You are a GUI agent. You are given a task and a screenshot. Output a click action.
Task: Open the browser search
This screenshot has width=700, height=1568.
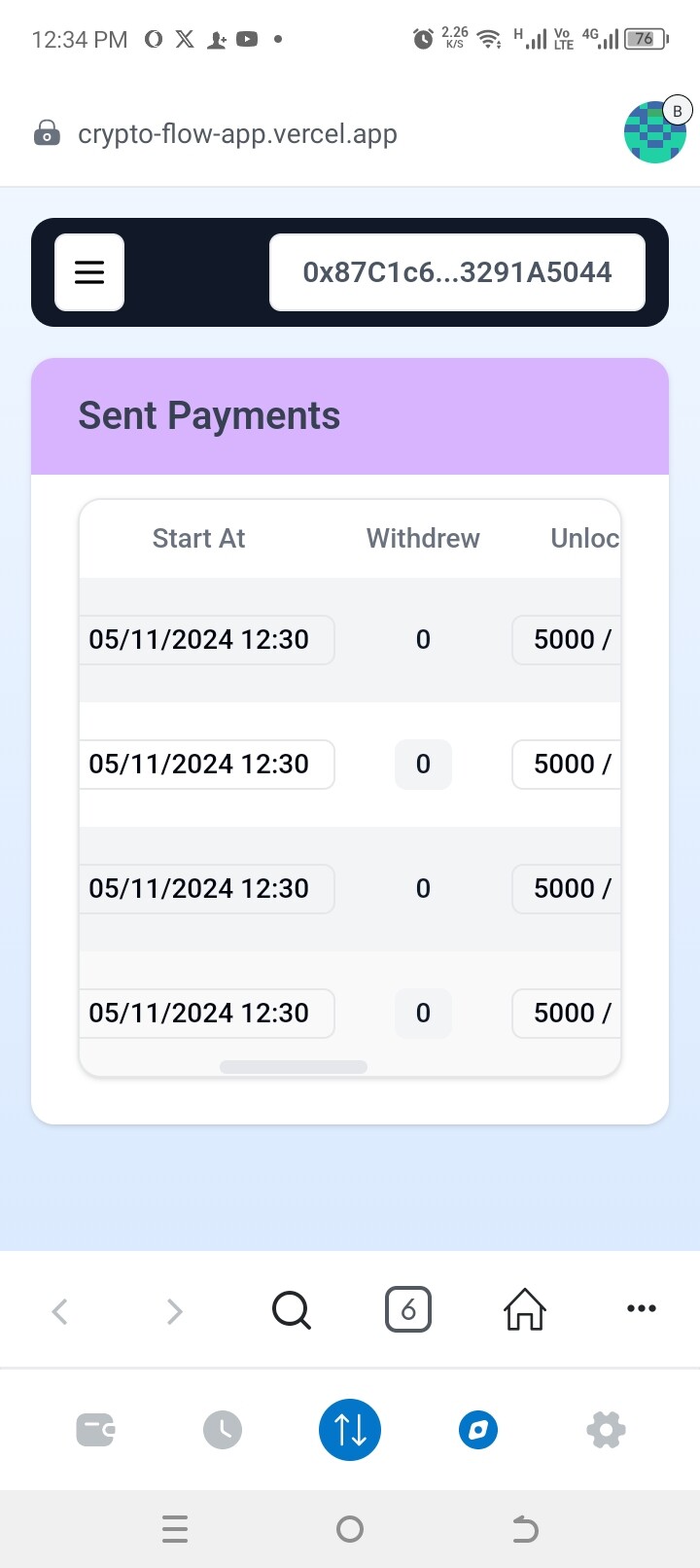click(x=292, y=1309)
